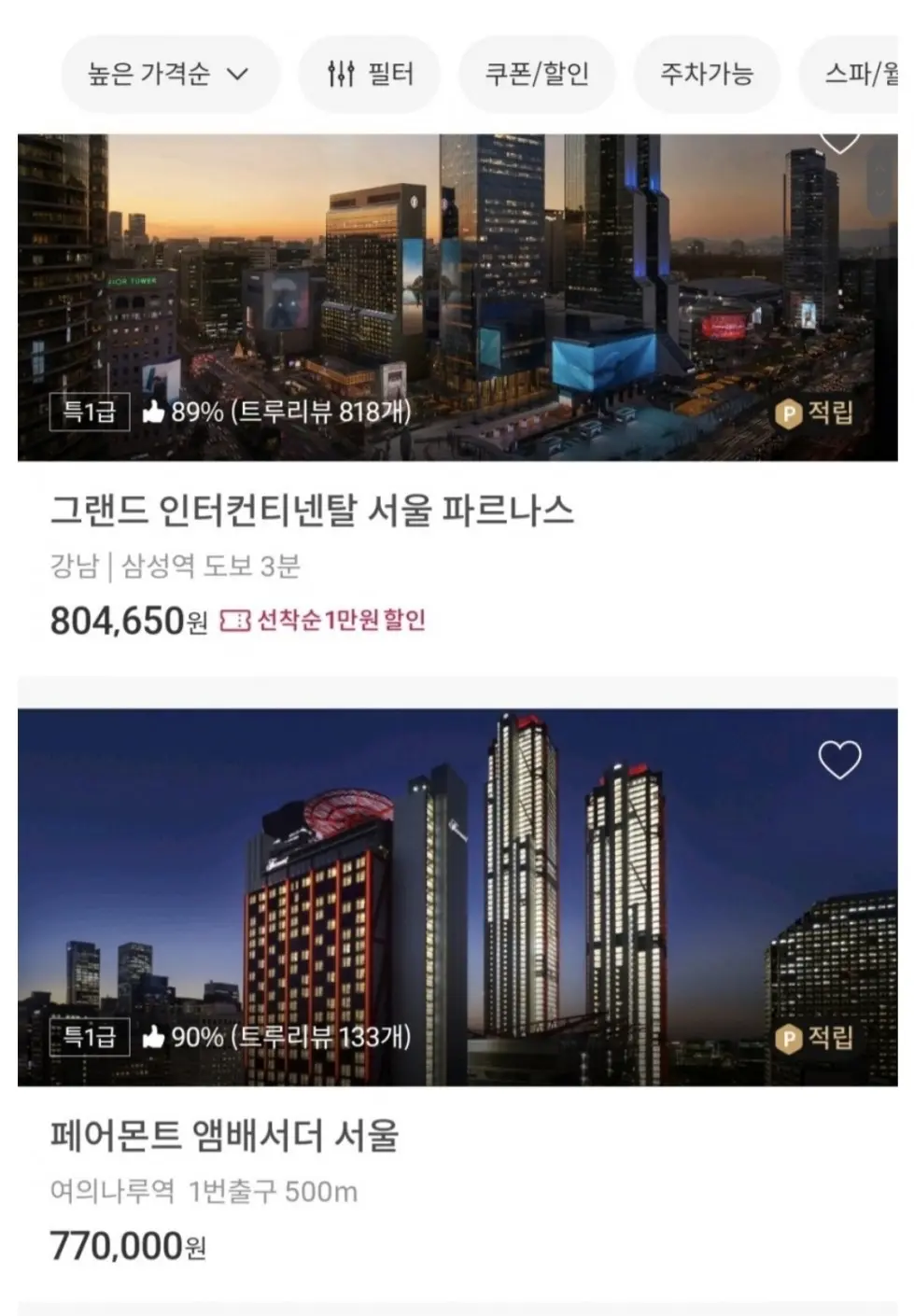Favorite 그랜드 인터컨티넨탈 서울 파르나스 with heart
The image size is (914, 1316).
(x=839, y=142)
